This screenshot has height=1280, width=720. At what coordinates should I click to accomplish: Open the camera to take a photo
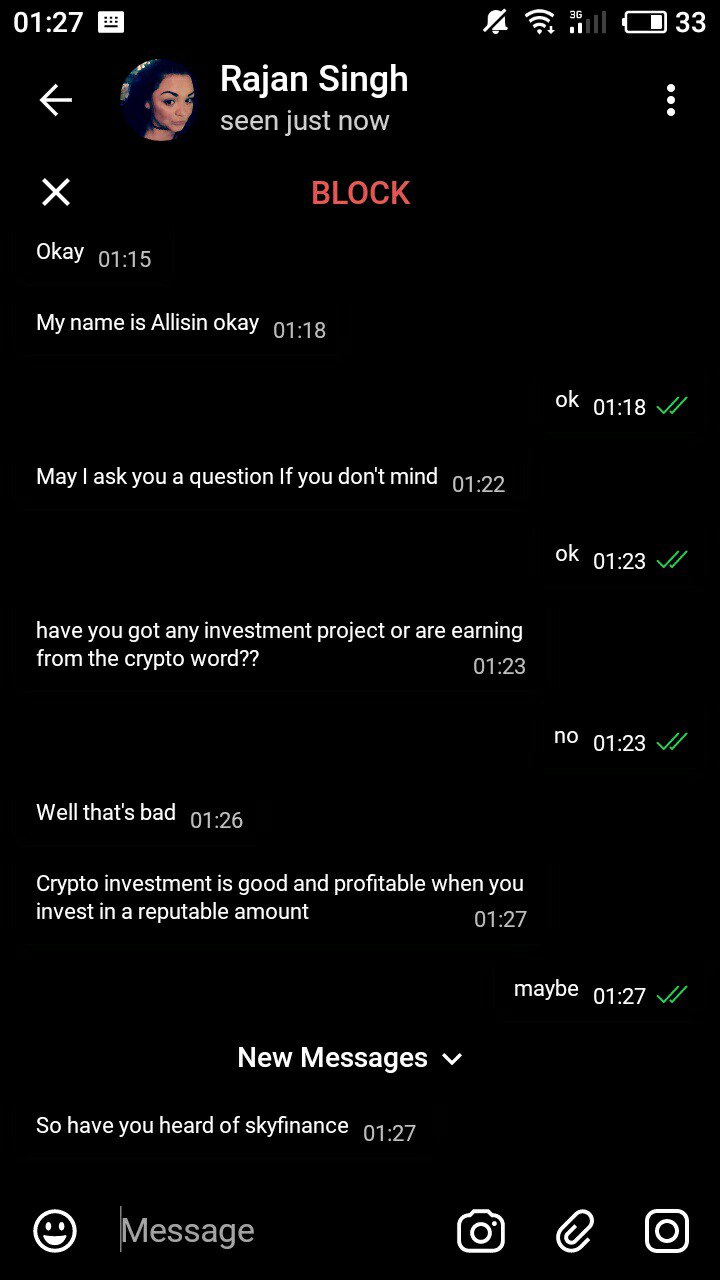481,1231
